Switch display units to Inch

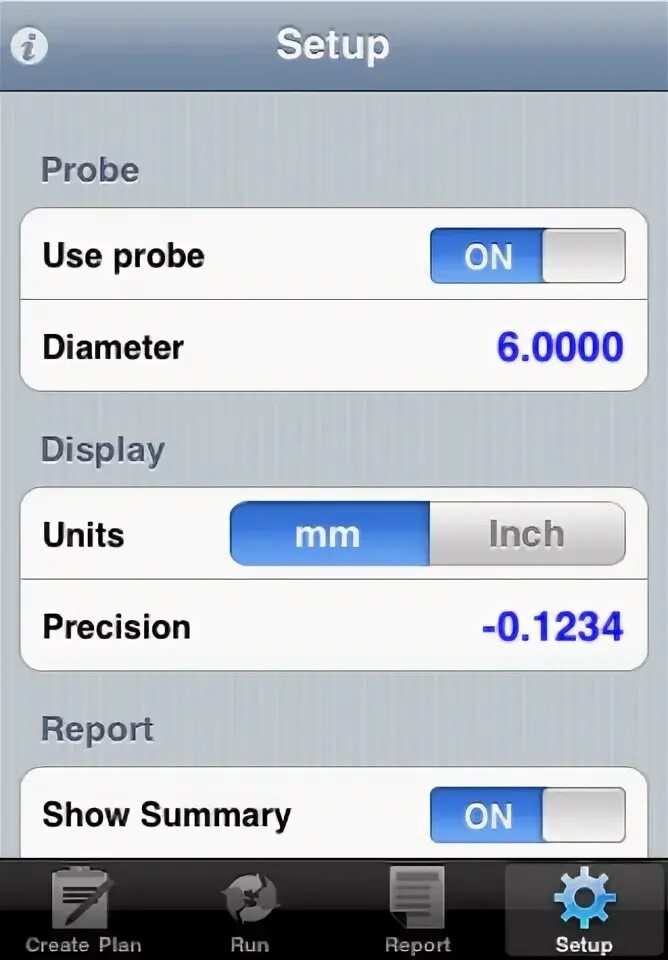click(527, 534)
